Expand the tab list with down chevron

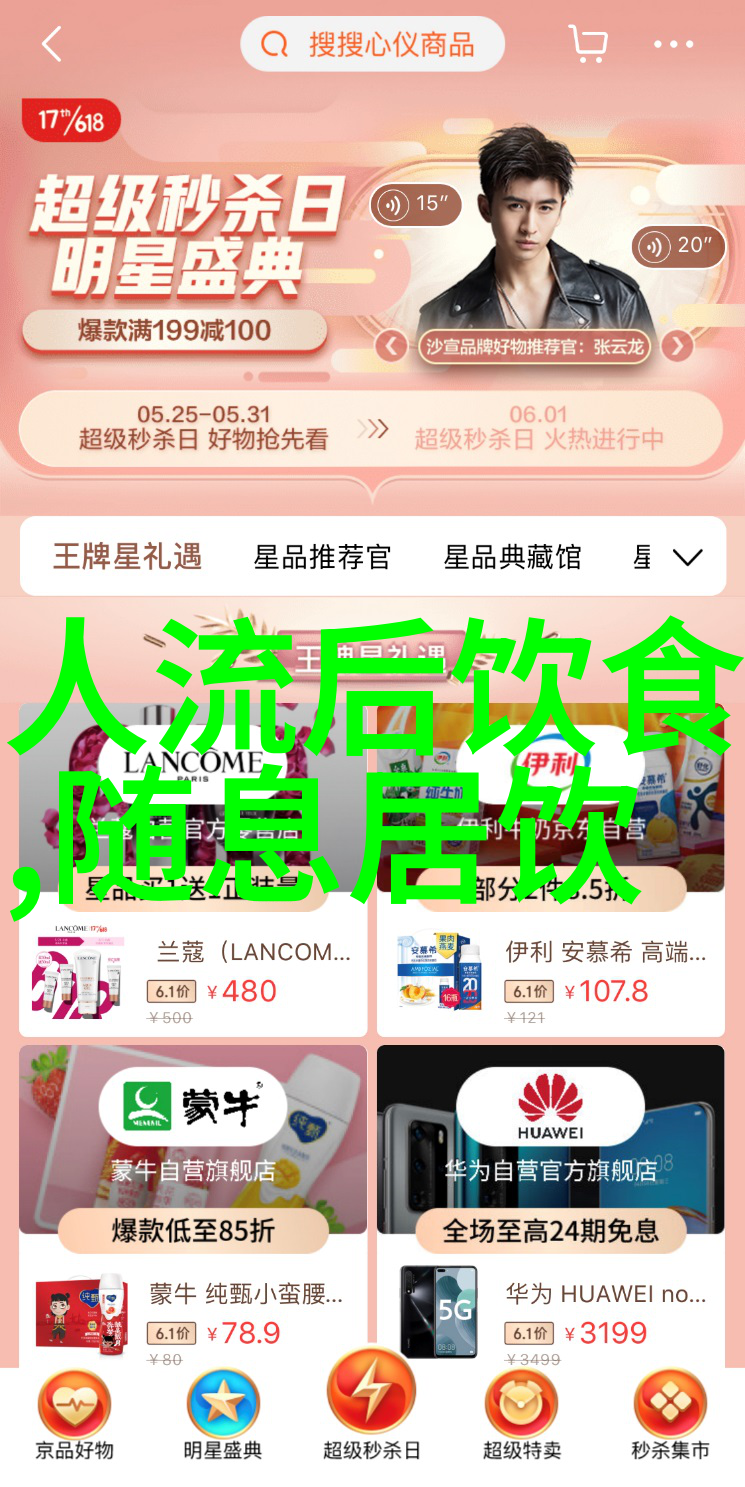pos(687,557)
